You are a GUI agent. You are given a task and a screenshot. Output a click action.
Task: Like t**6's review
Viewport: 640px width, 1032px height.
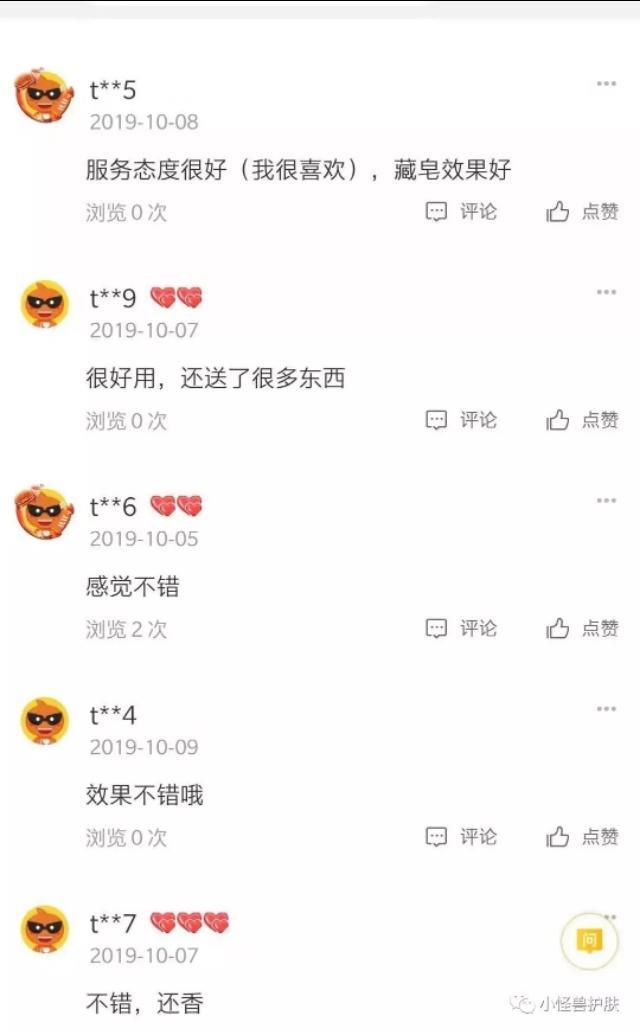click(582, 628)
